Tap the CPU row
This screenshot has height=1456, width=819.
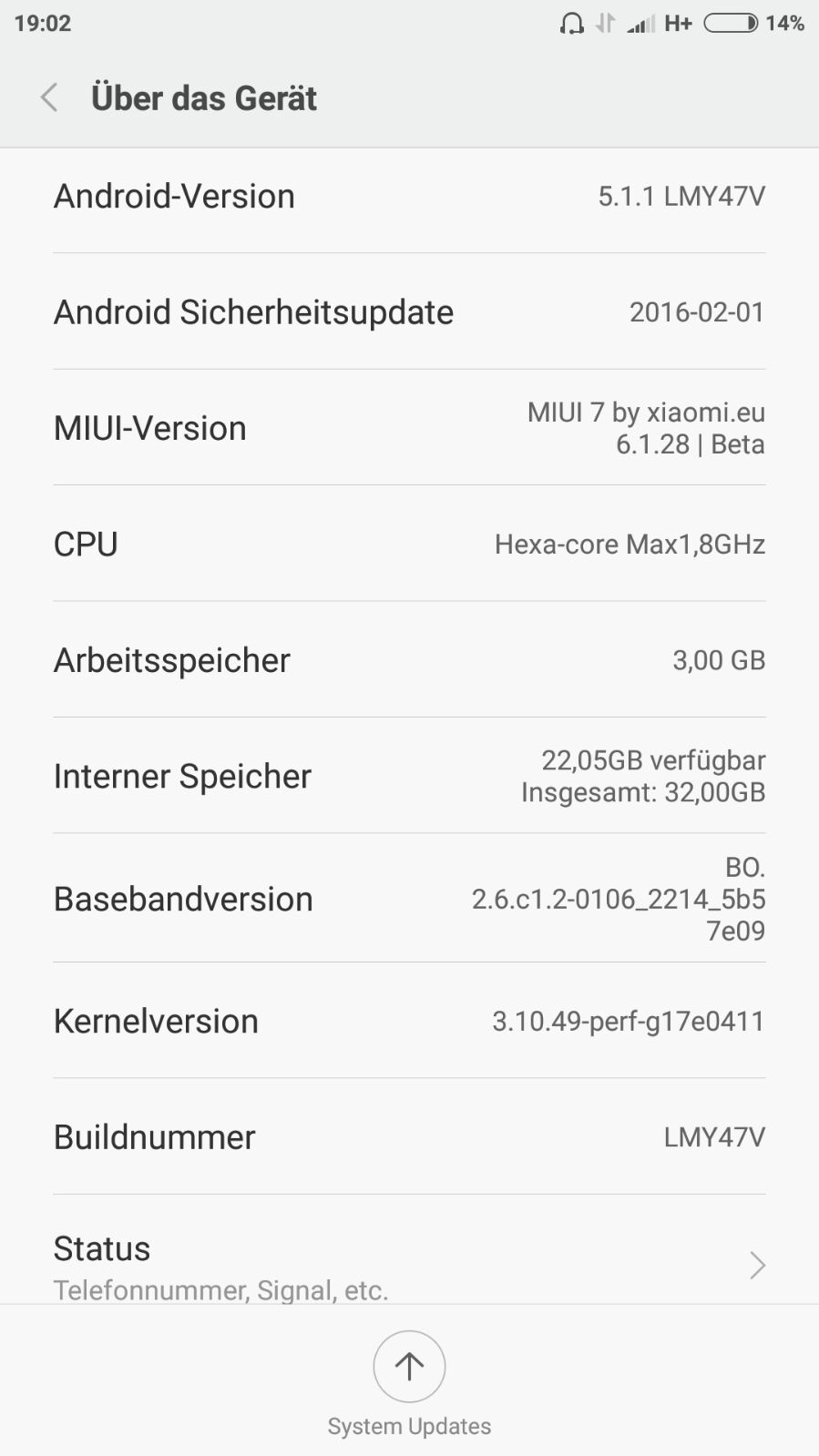[x=409, y=544]
